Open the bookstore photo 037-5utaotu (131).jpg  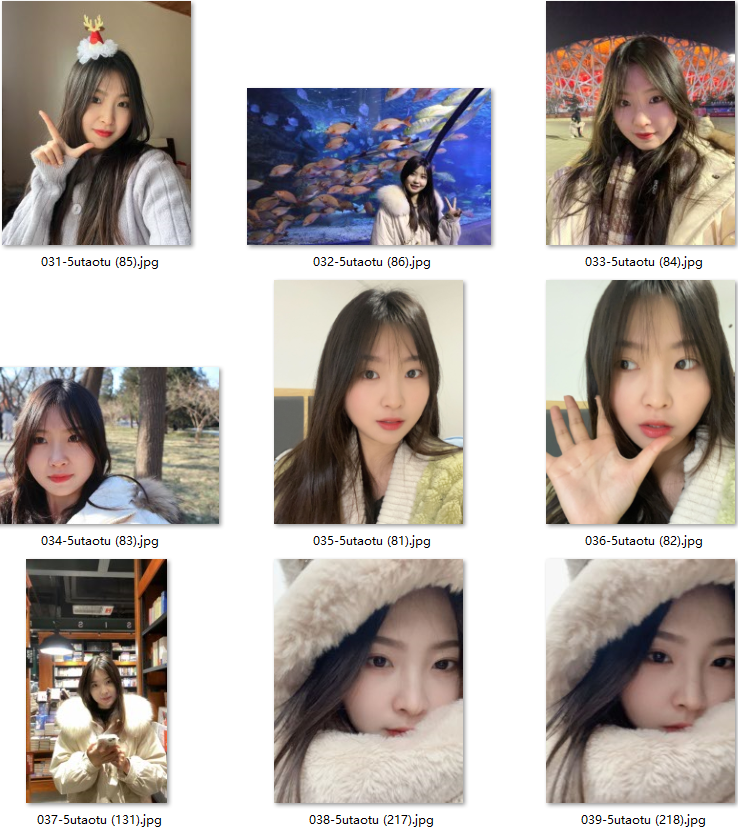click(97, 681)
